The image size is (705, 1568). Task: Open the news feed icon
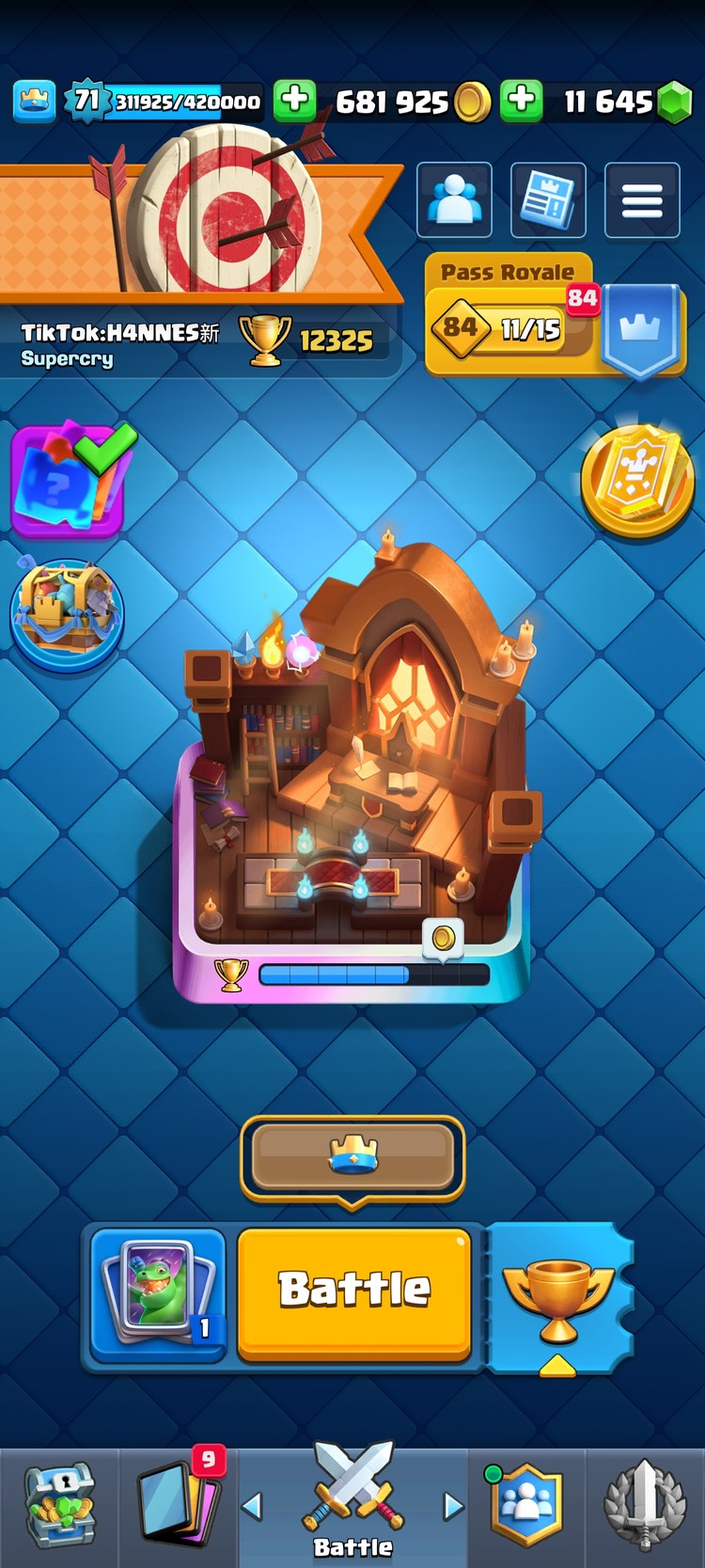(x=548, y=199)
